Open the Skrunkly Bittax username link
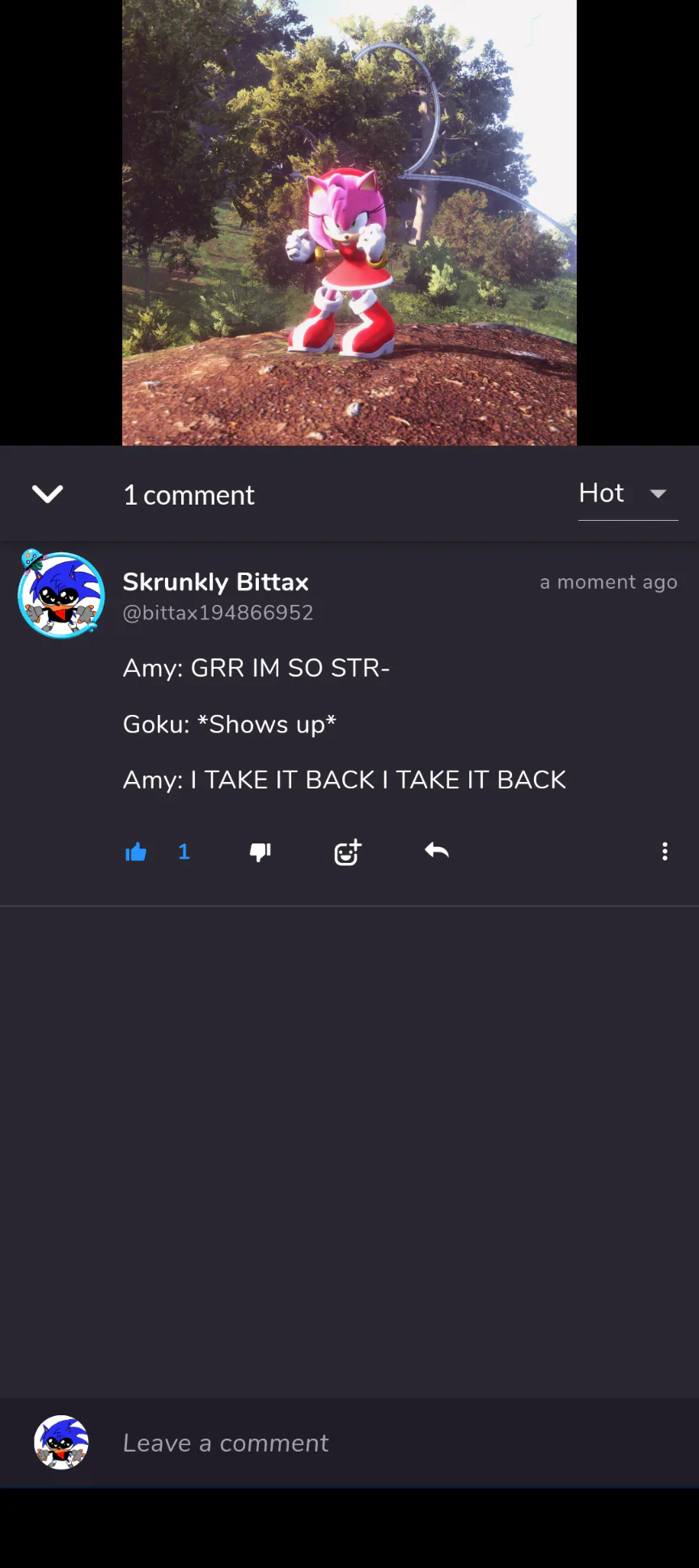The height and width of the screenshot is (1568, 699). pos(216,582)
